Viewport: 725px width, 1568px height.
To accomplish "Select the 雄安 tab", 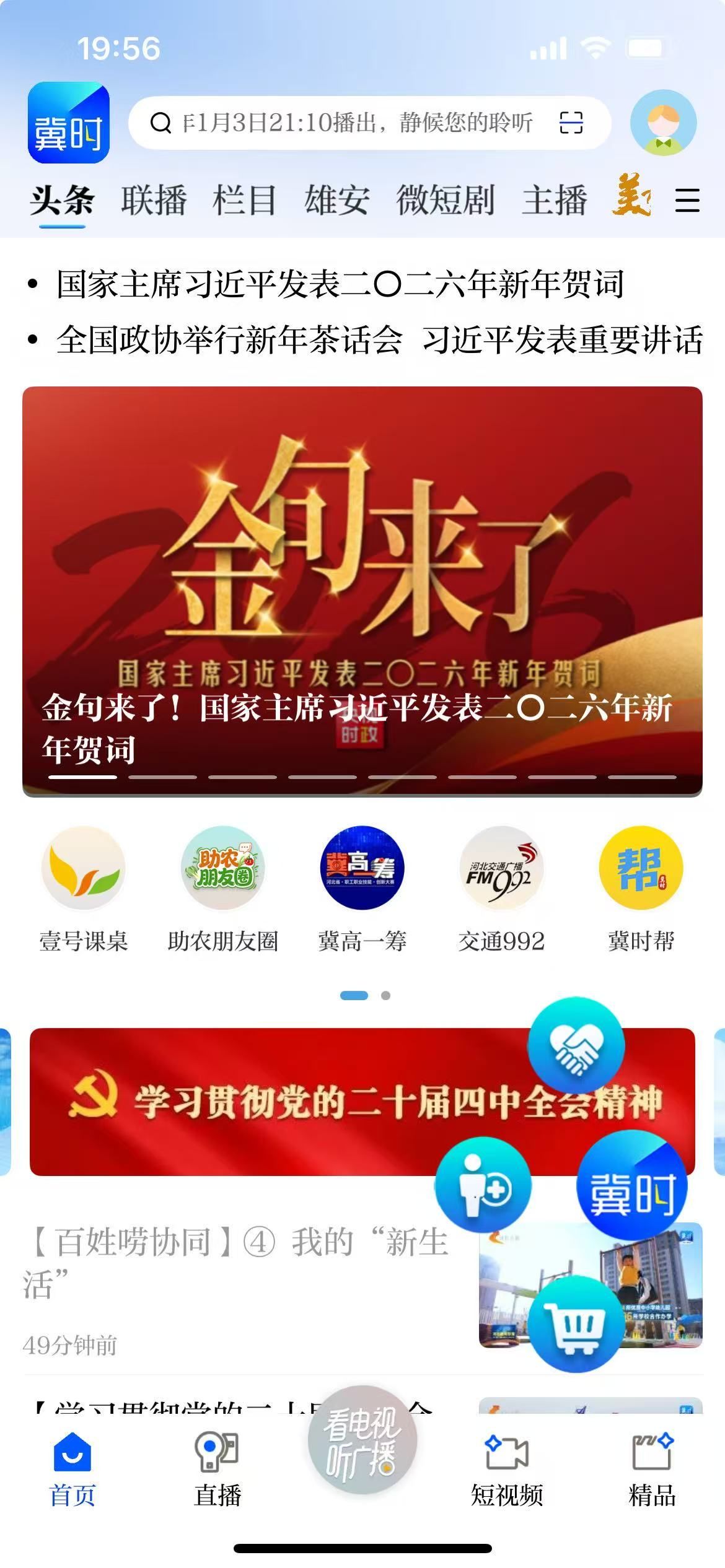I will pos(336,201).
